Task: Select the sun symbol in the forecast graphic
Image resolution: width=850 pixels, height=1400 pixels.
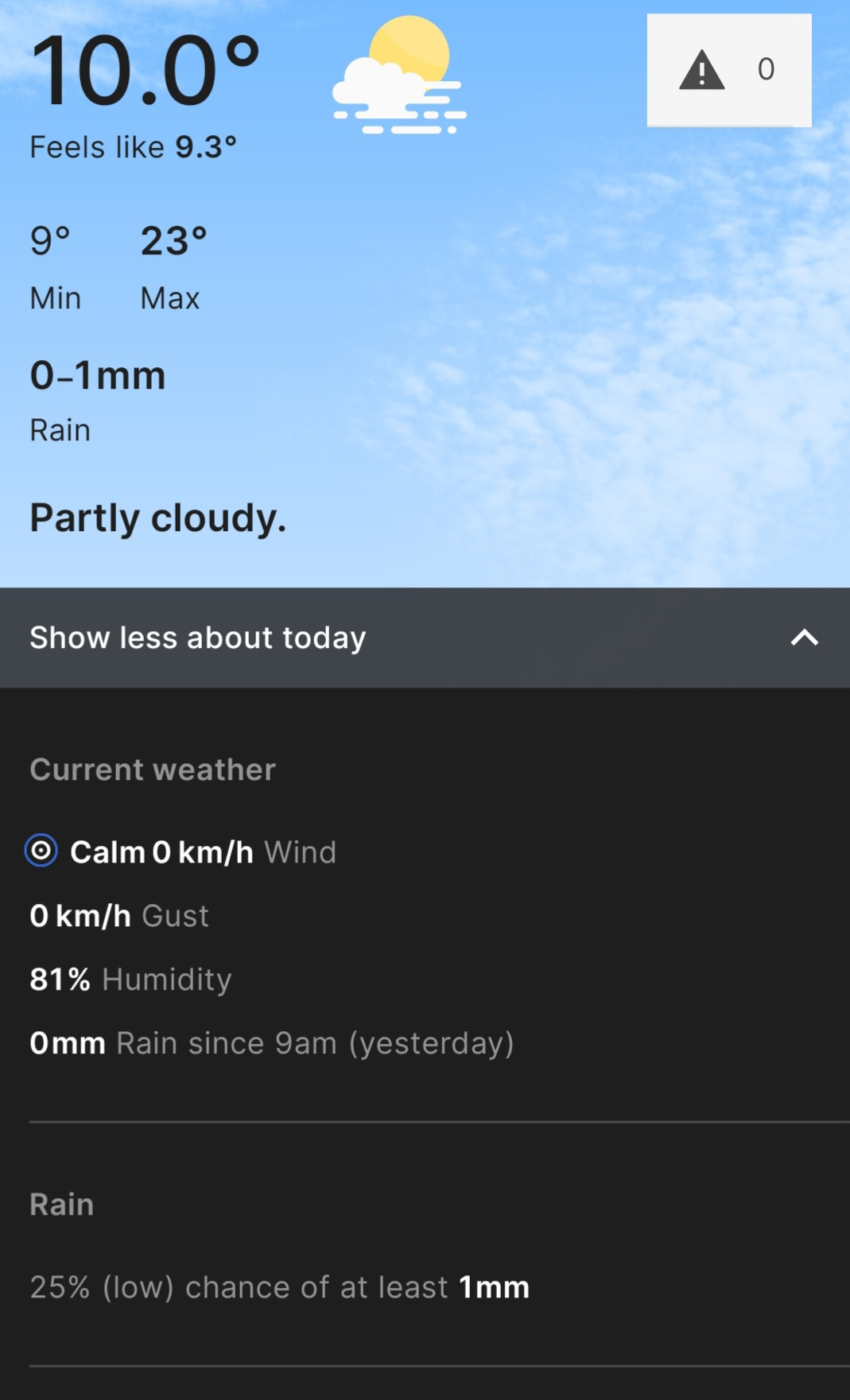Action: 410,49
